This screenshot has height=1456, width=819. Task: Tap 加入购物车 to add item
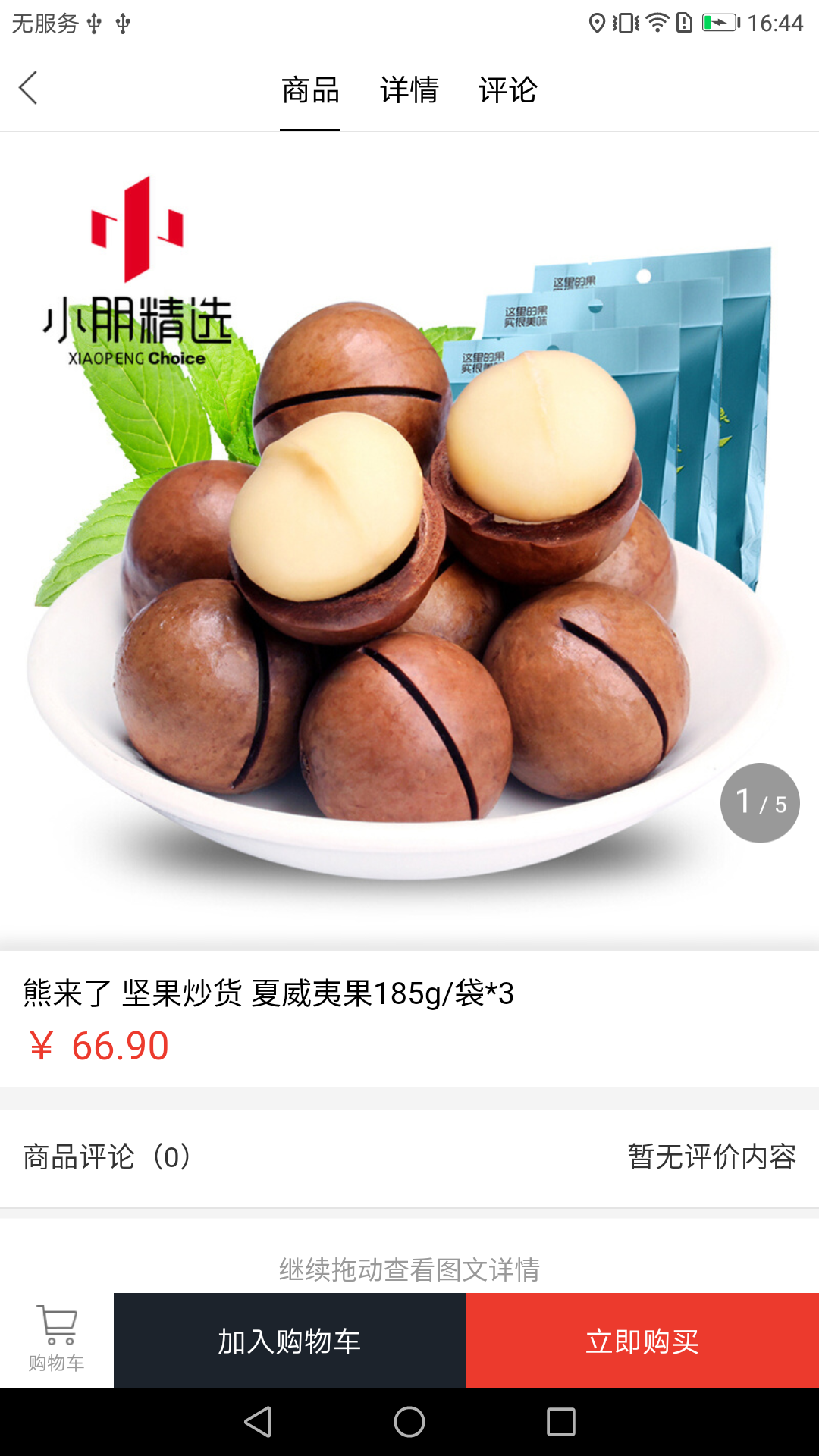[x=290, y=1341]
